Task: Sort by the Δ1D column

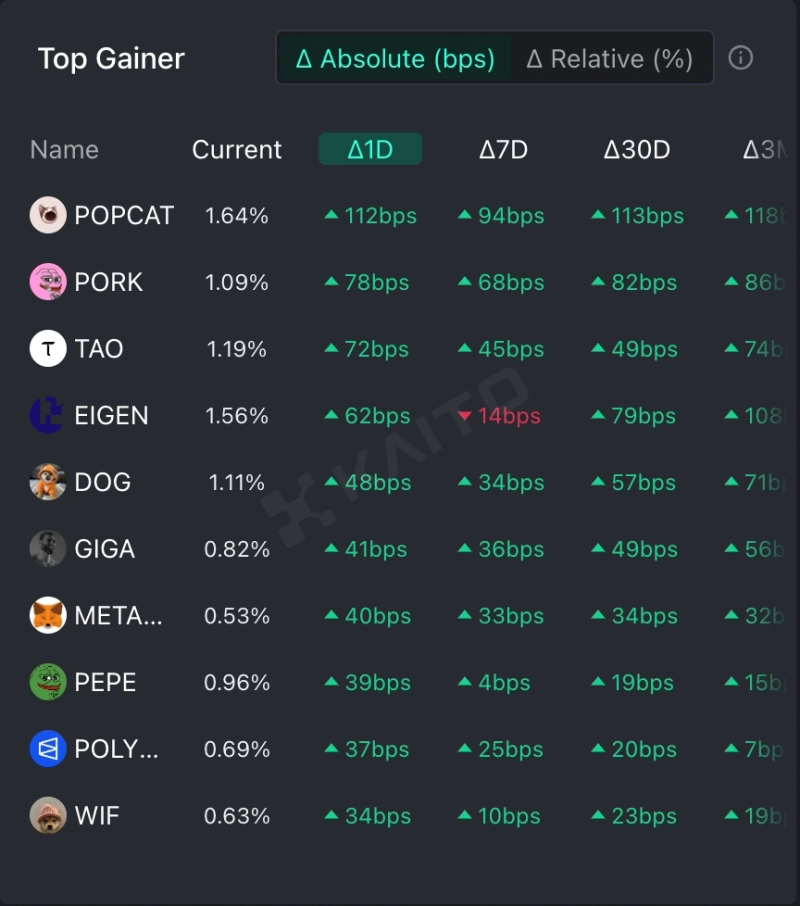Action: click(370, 150)
